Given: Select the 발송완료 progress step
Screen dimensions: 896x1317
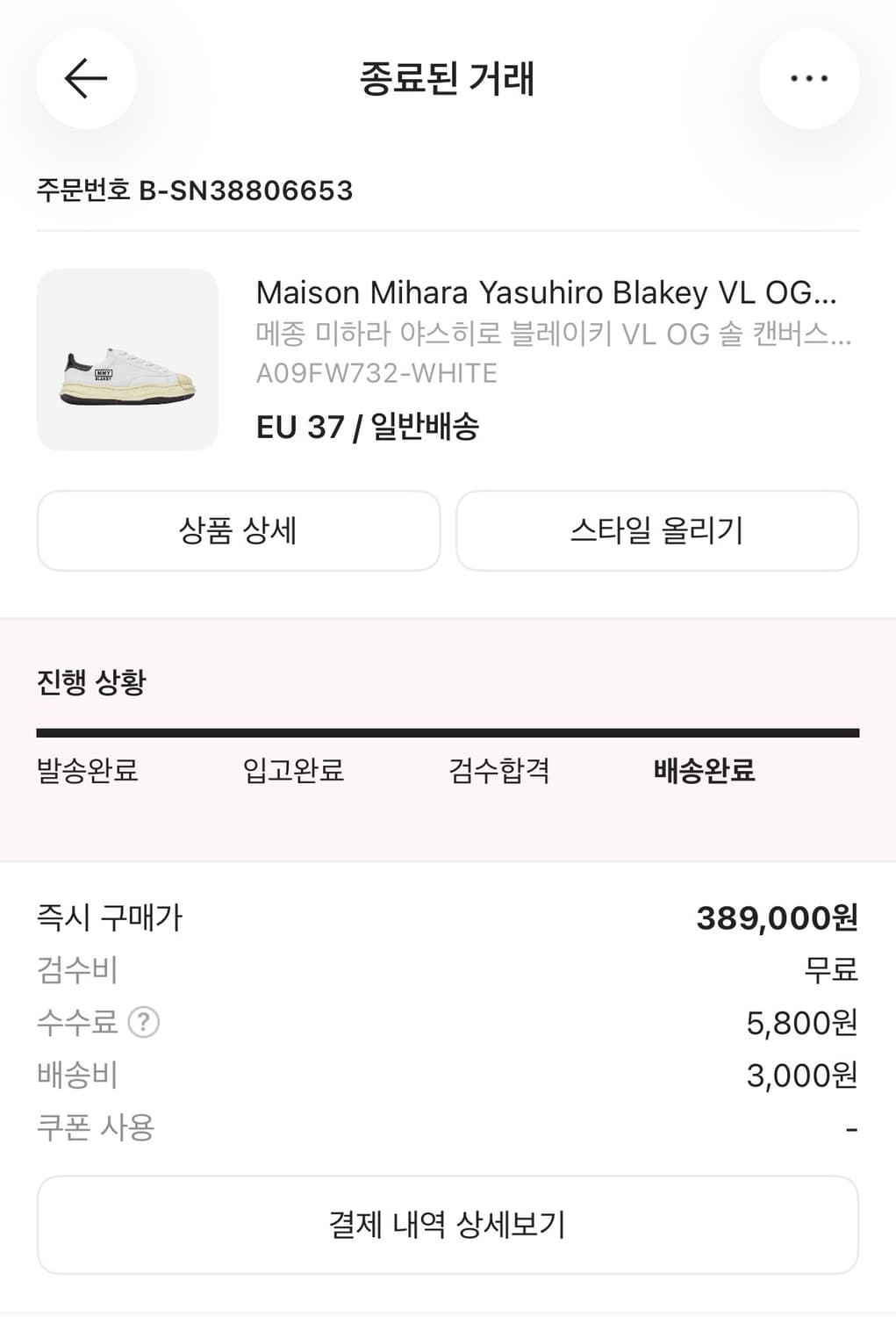Looking at the screenshot, I should pos(87,772).
